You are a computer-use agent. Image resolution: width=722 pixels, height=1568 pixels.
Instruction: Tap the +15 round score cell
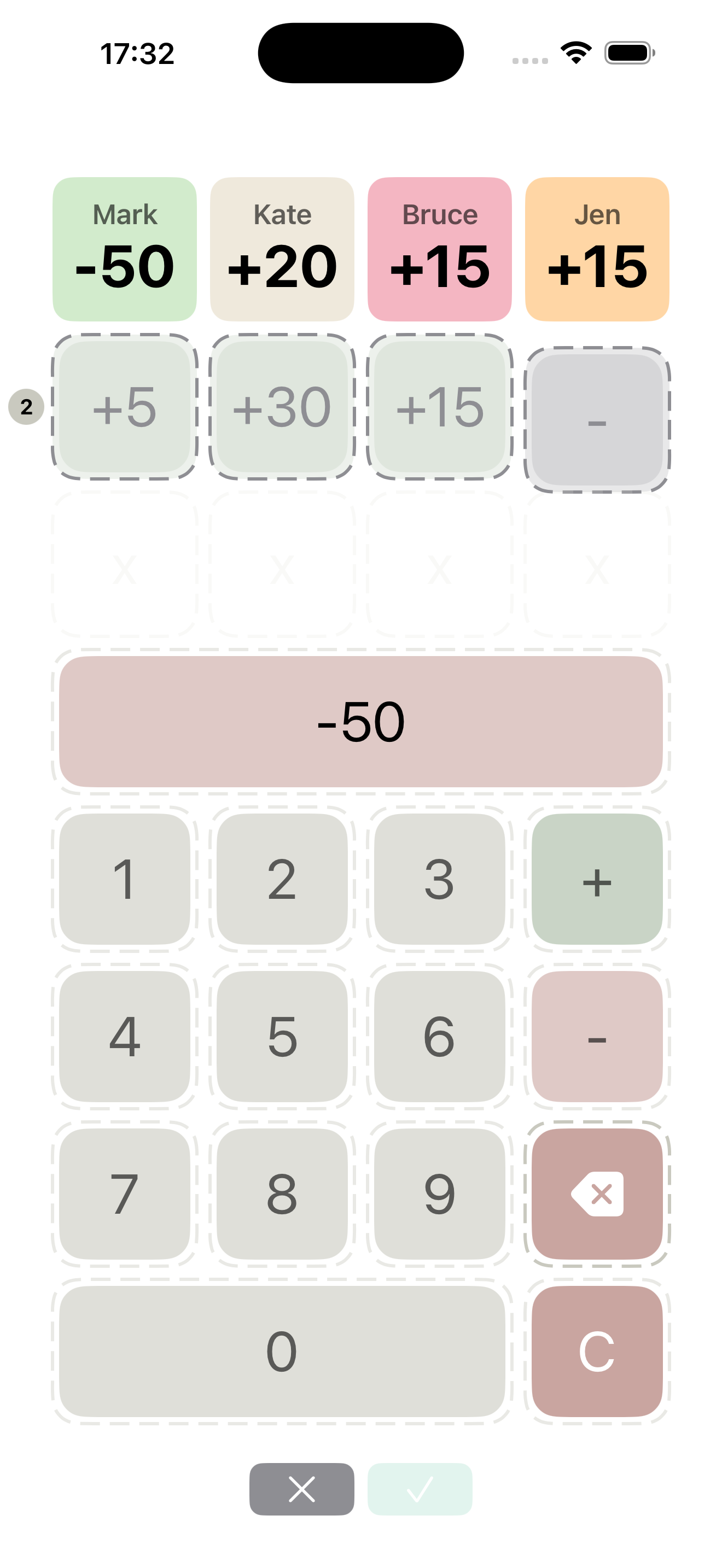439,407
